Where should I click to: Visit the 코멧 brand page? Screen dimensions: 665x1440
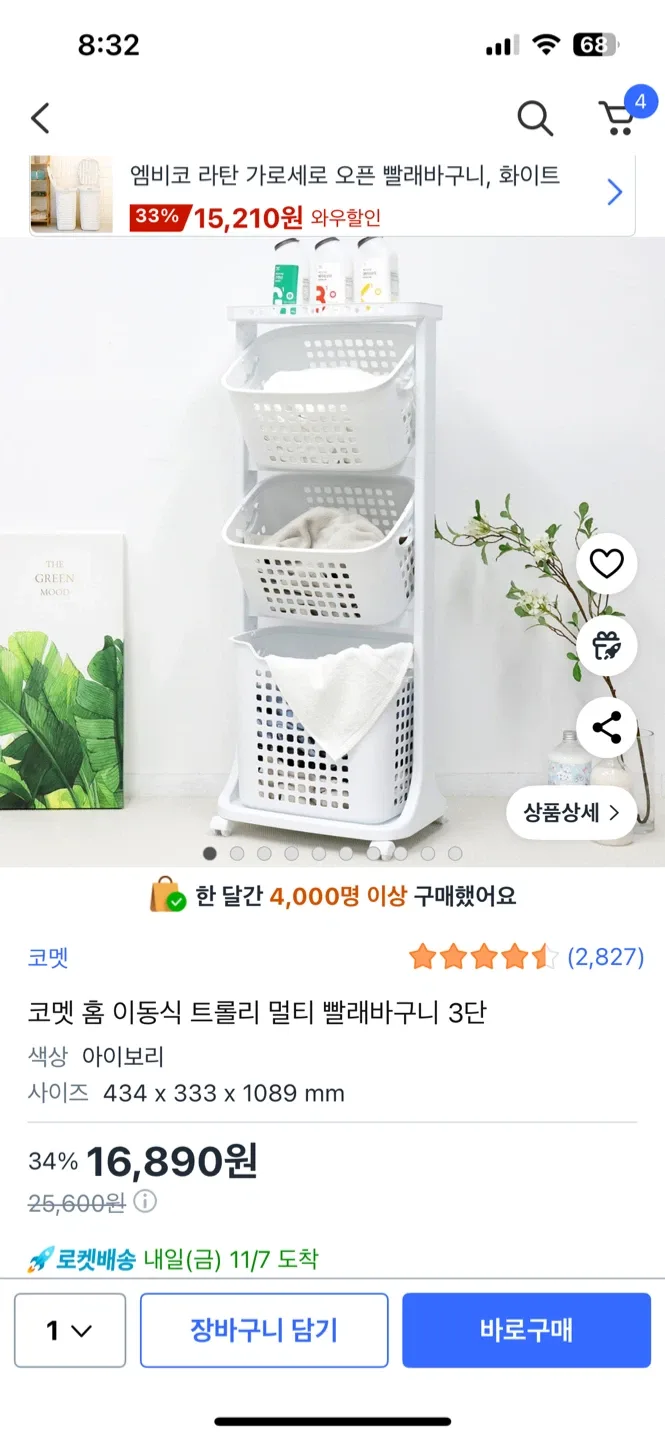48,957
